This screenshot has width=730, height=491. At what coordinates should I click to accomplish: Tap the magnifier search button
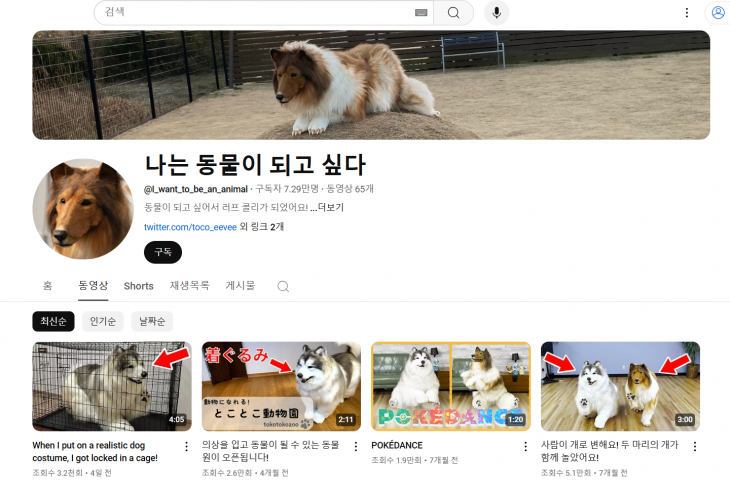[x=453, y=12]
